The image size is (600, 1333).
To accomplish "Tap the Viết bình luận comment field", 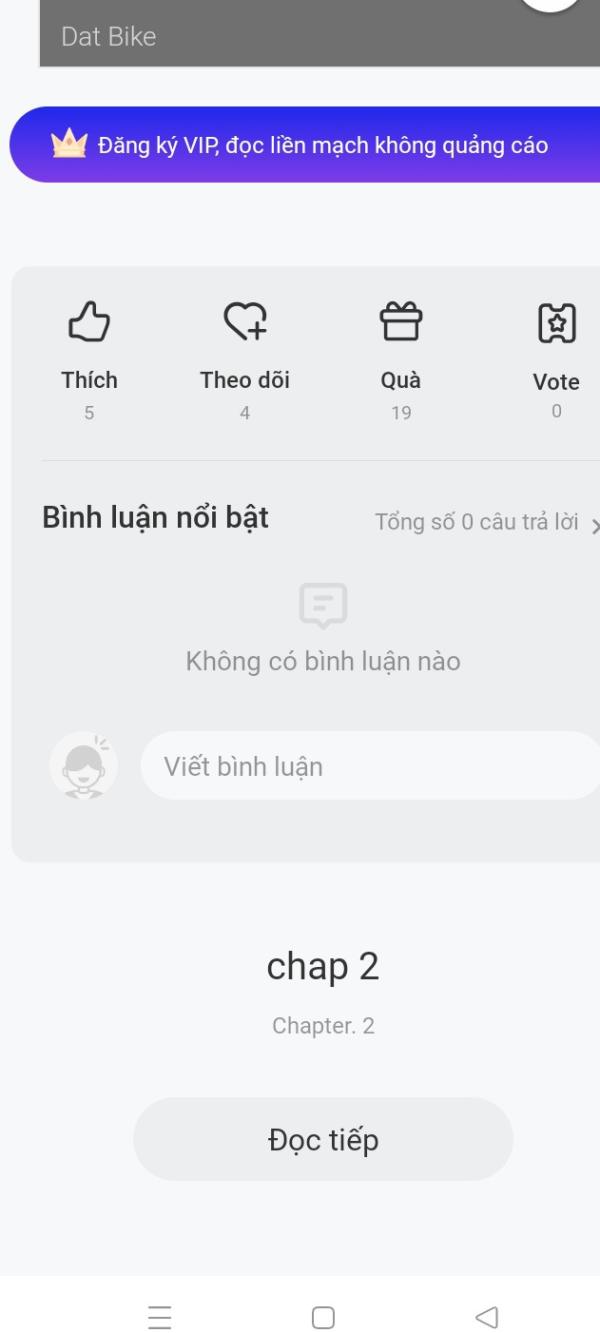I will click(370, 766).
